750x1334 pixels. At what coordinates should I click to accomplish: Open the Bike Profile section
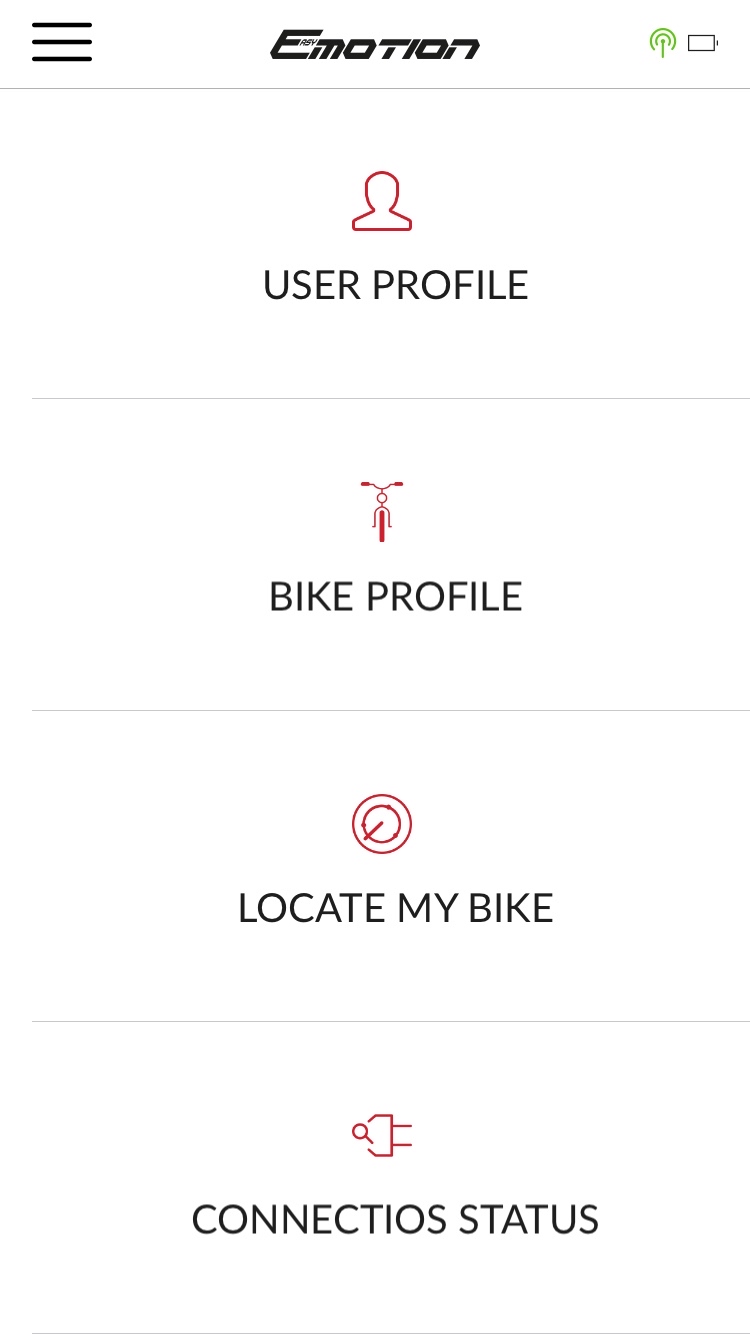pos(391,555)
